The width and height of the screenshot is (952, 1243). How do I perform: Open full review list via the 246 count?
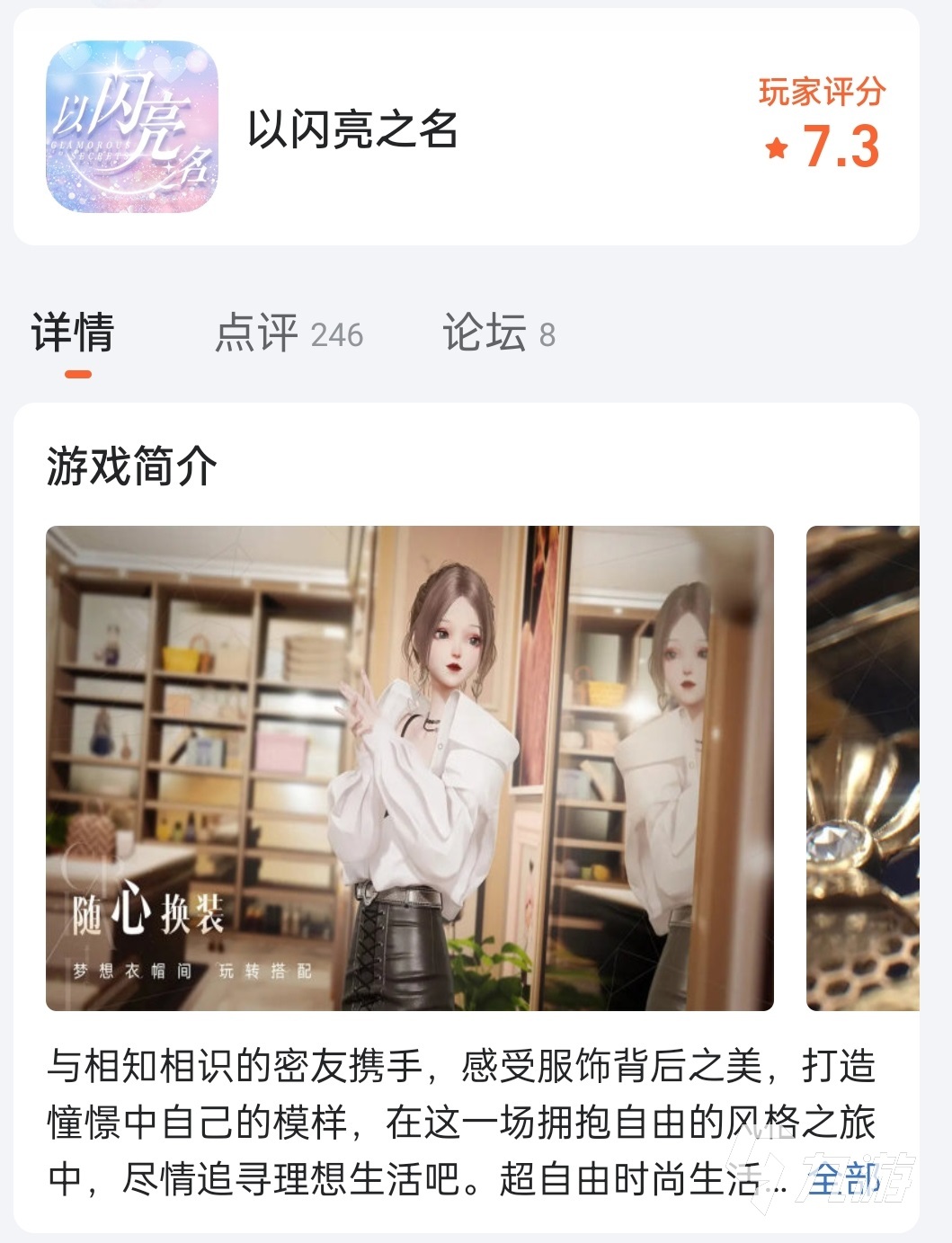coord(338,335)
